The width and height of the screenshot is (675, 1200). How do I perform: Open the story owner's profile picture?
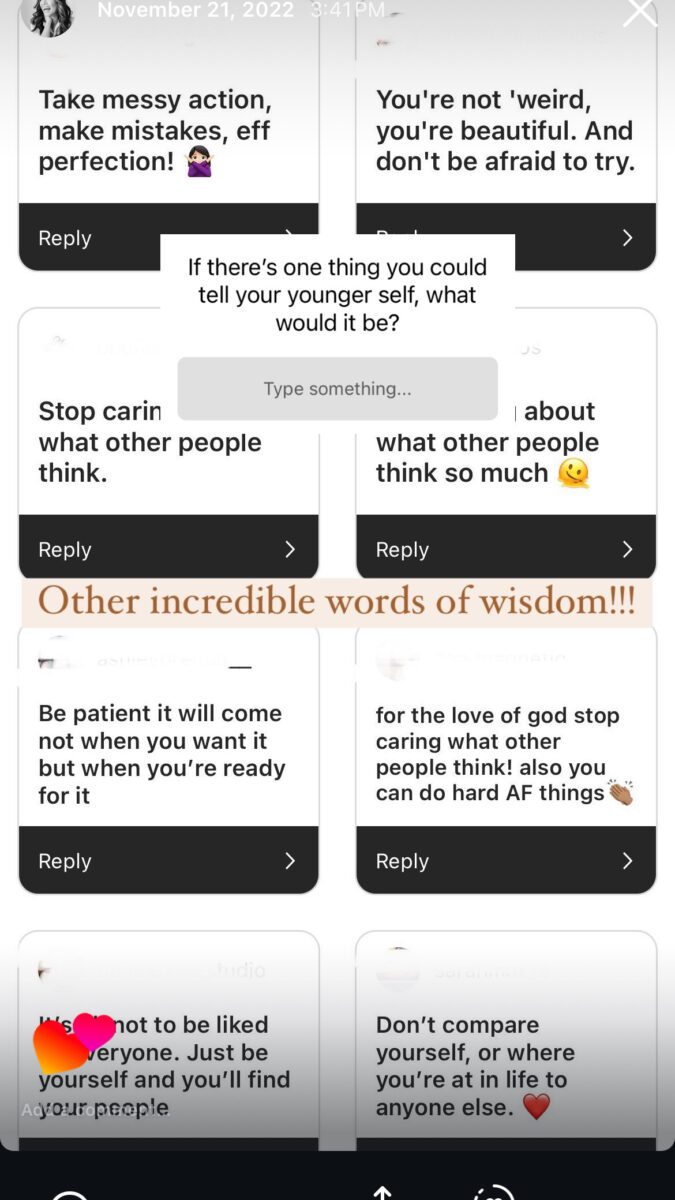coord(47,14)
